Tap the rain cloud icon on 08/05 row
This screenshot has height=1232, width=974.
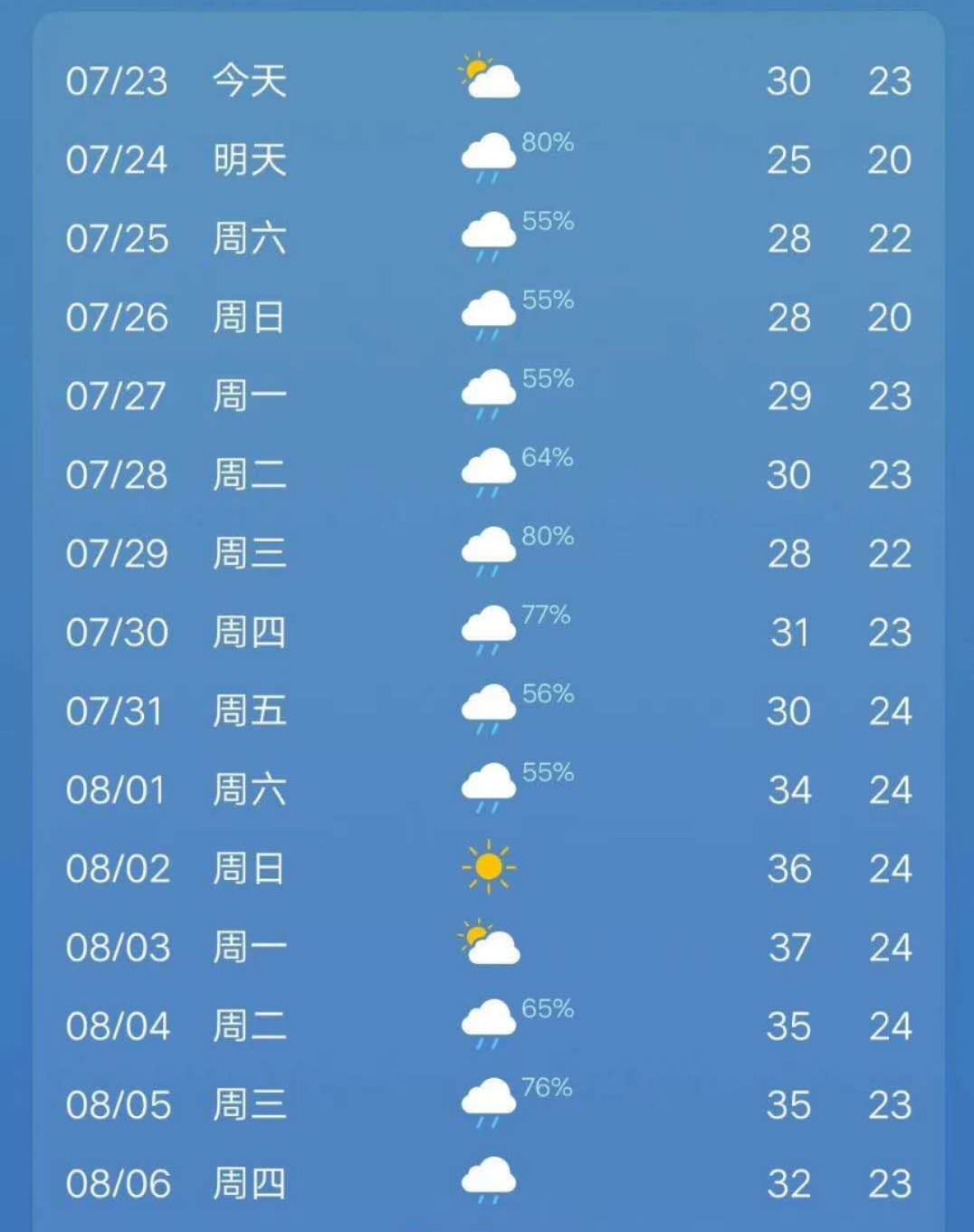tap(489, 1103)
